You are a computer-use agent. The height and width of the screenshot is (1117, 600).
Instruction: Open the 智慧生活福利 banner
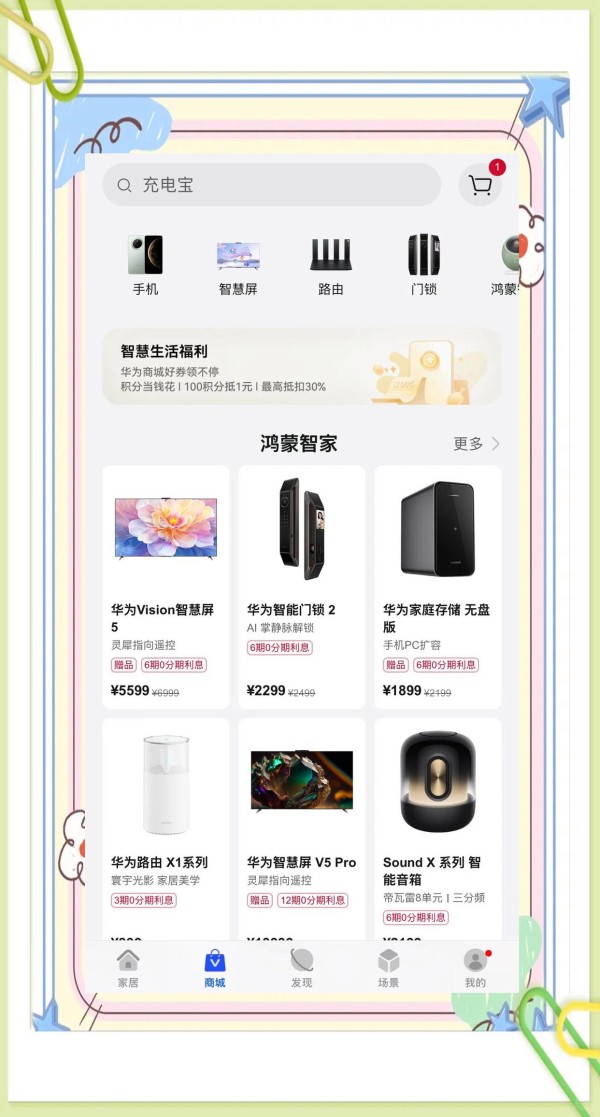(301, 366)
